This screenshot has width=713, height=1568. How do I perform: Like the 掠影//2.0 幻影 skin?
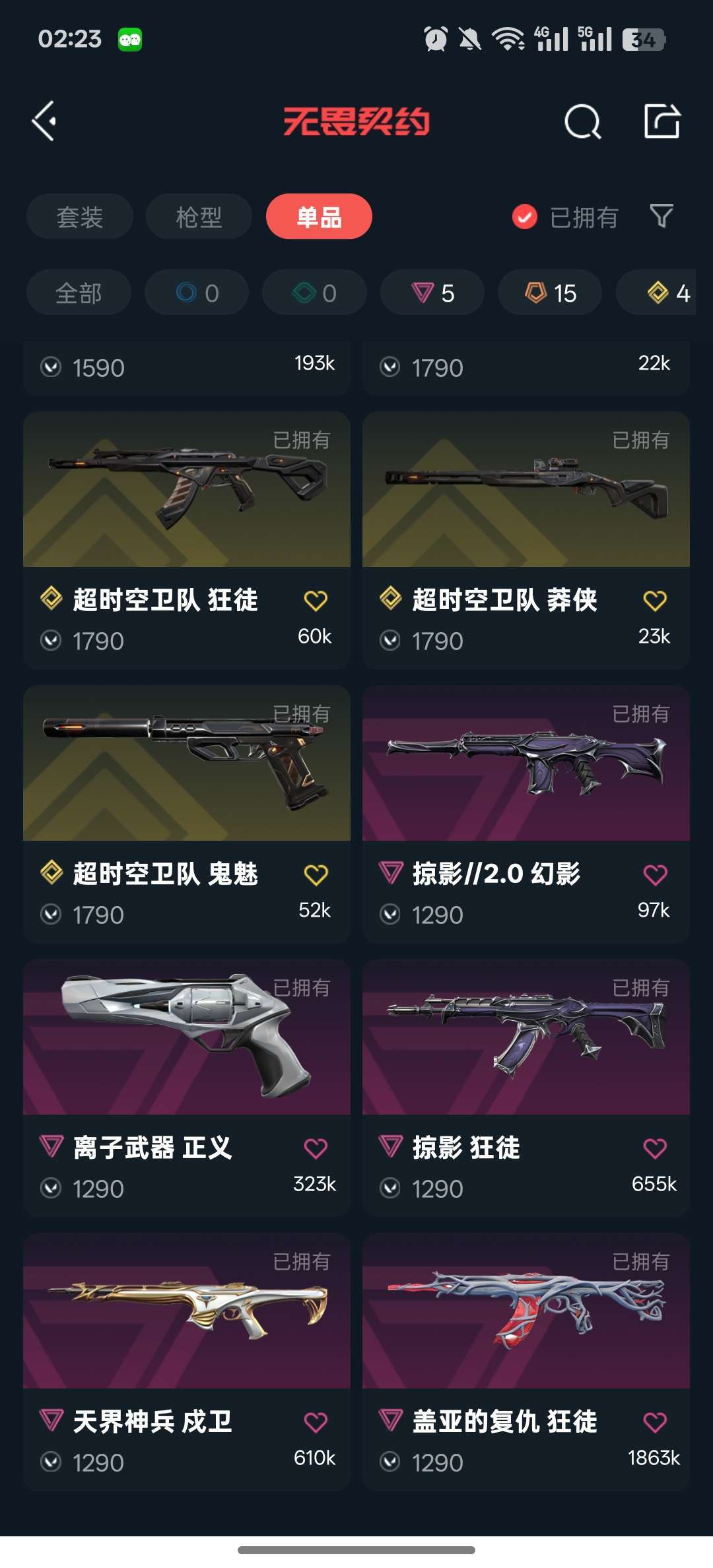[655, 874]
